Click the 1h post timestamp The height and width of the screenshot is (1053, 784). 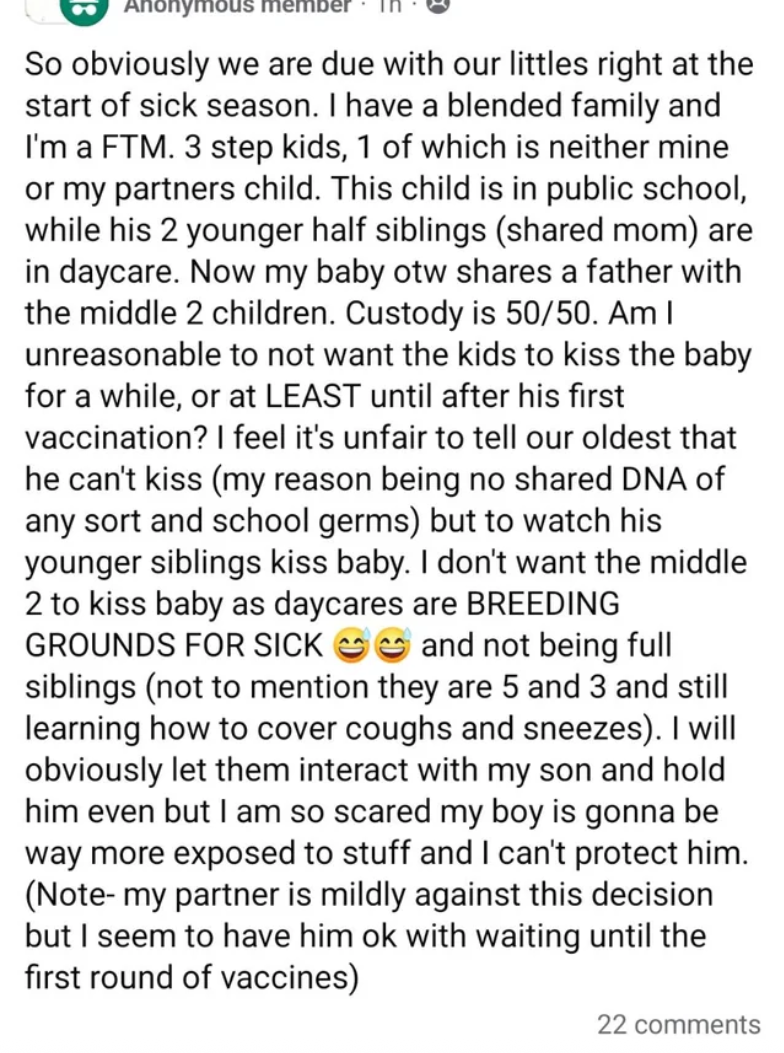(392, 8)
